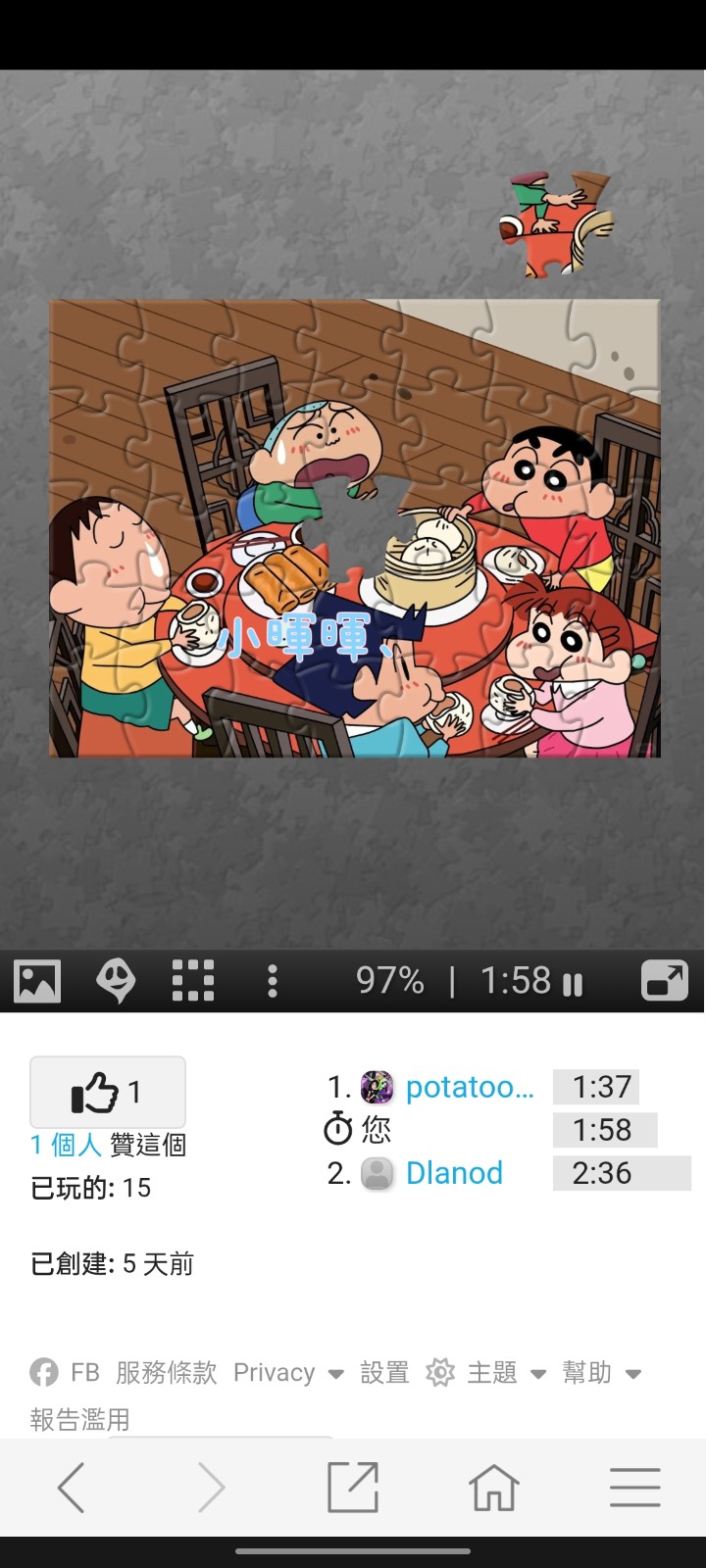Image resolution: width=706 pixels, height=1568 pixels.
Task: Pause the puzzle timer
Action: tap(573, 984)
